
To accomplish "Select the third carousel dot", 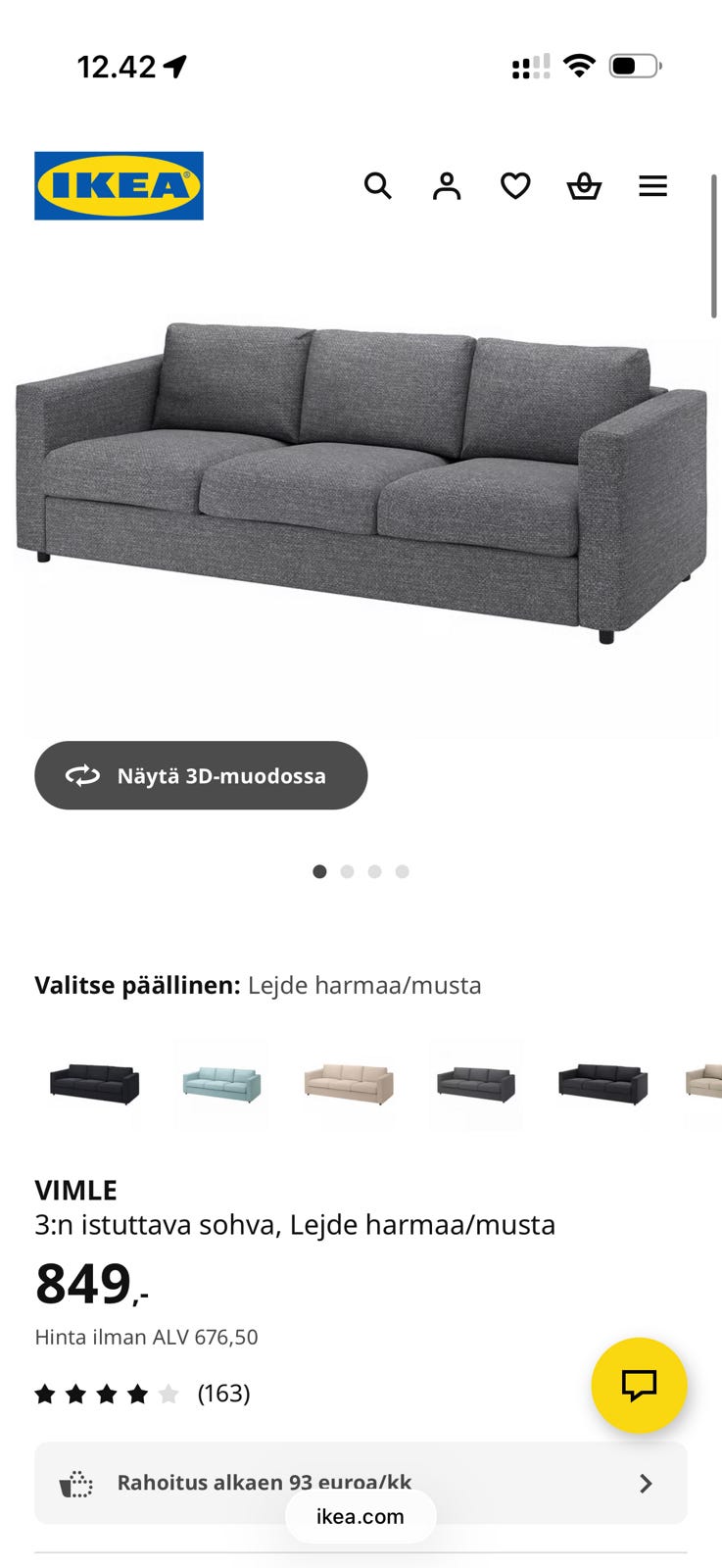I will click(374, 870).
